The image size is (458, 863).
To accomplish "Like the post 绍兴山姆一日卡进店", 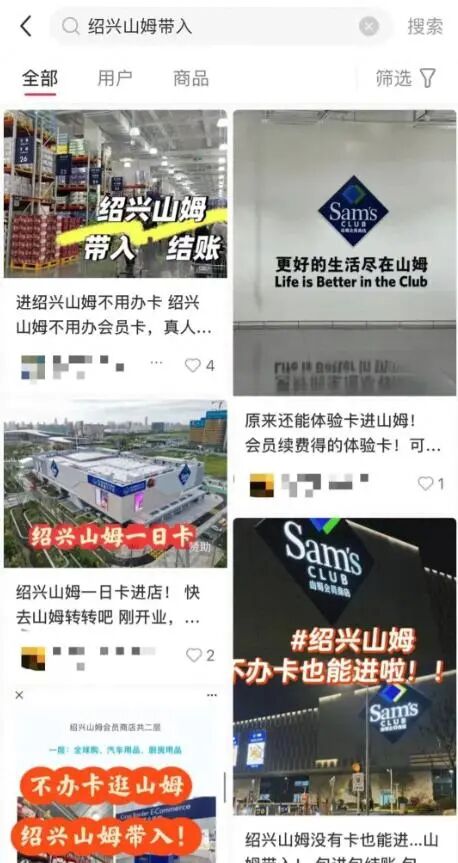I will (200, 656).
